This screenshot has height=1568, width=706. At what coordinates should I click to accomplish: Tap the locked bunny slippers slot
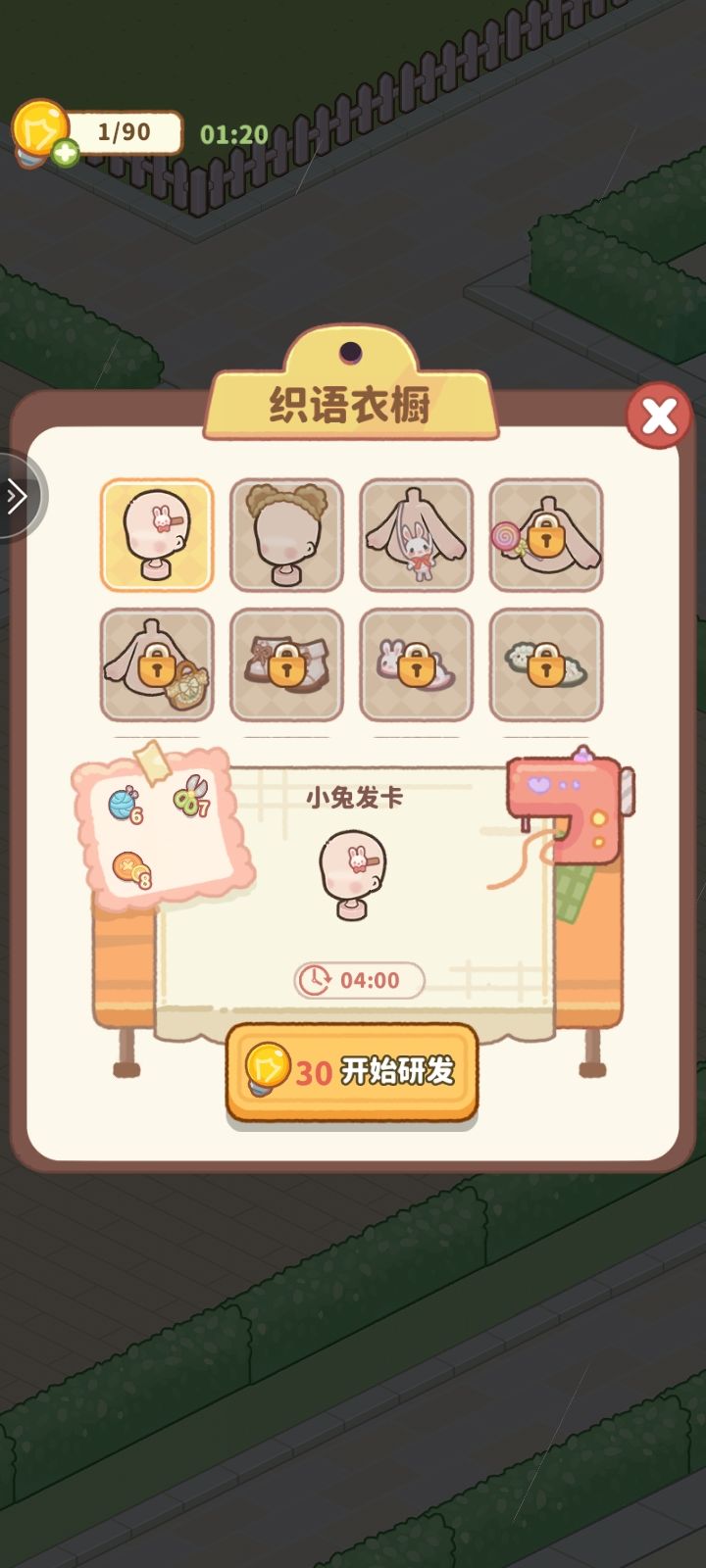click(x=415, y=664)
